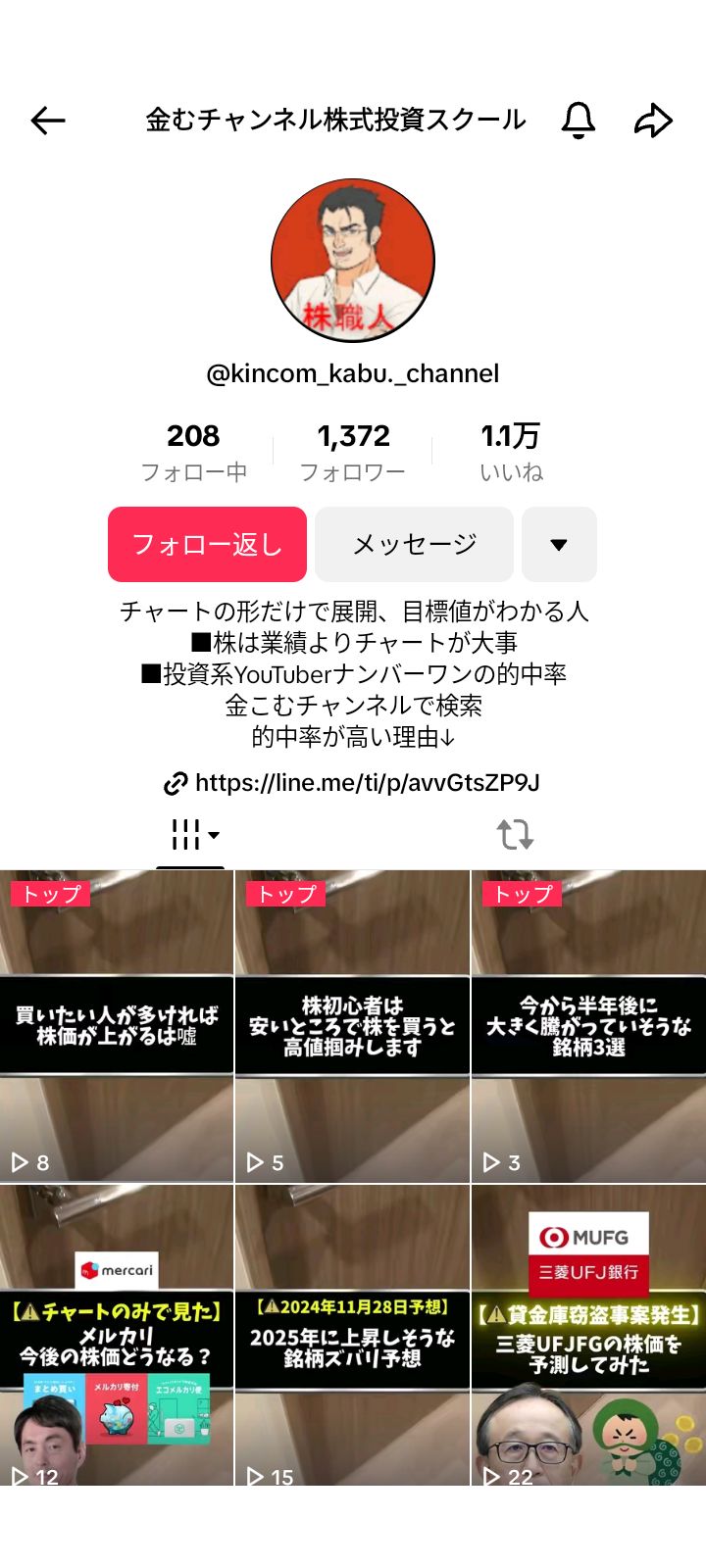Open the 三菱UFJFGの株価を予測してみた video
Viewport: 706px width, 1568px height.
(x=589, y=1335)
